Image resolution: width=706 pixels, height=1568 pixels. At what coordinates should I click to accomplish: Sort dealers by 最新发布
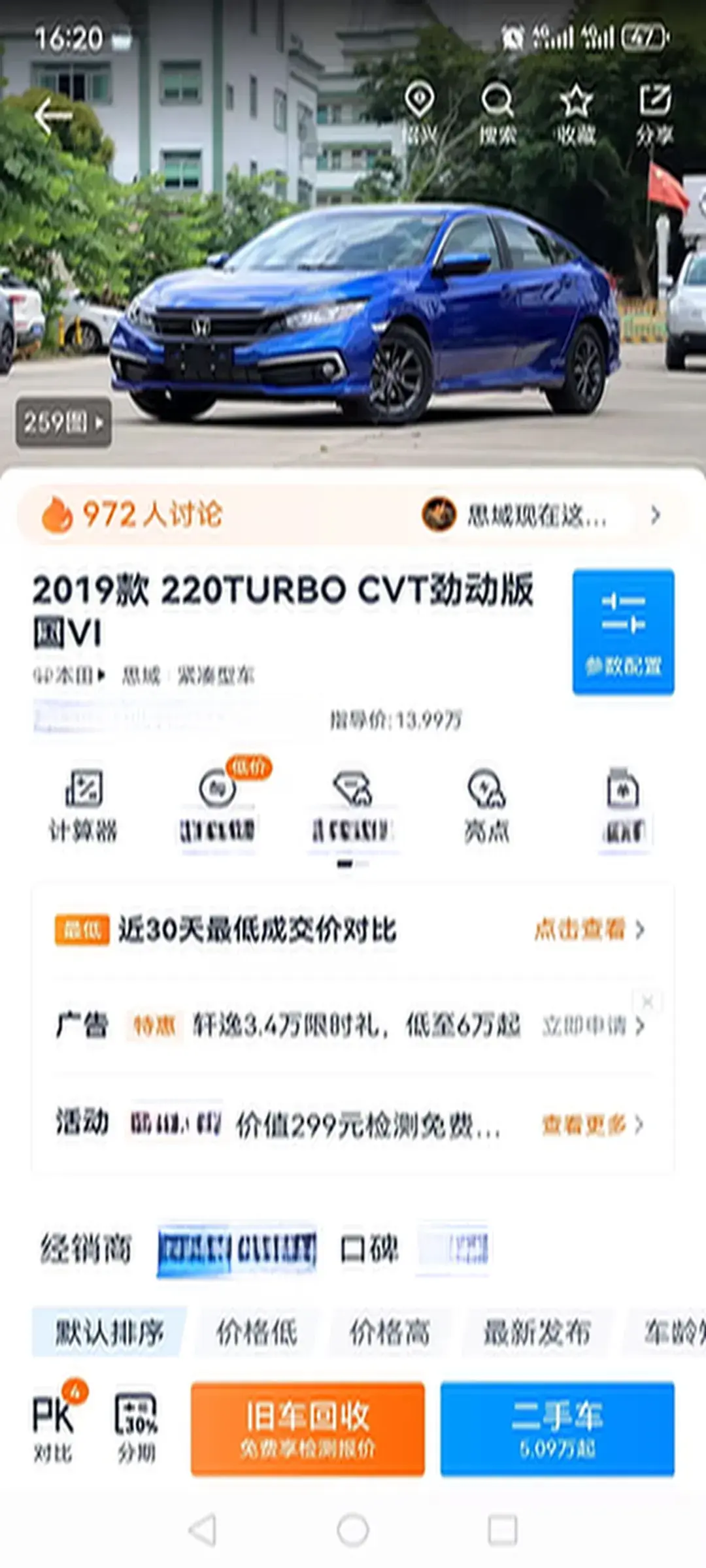(x=537, y=1332)
